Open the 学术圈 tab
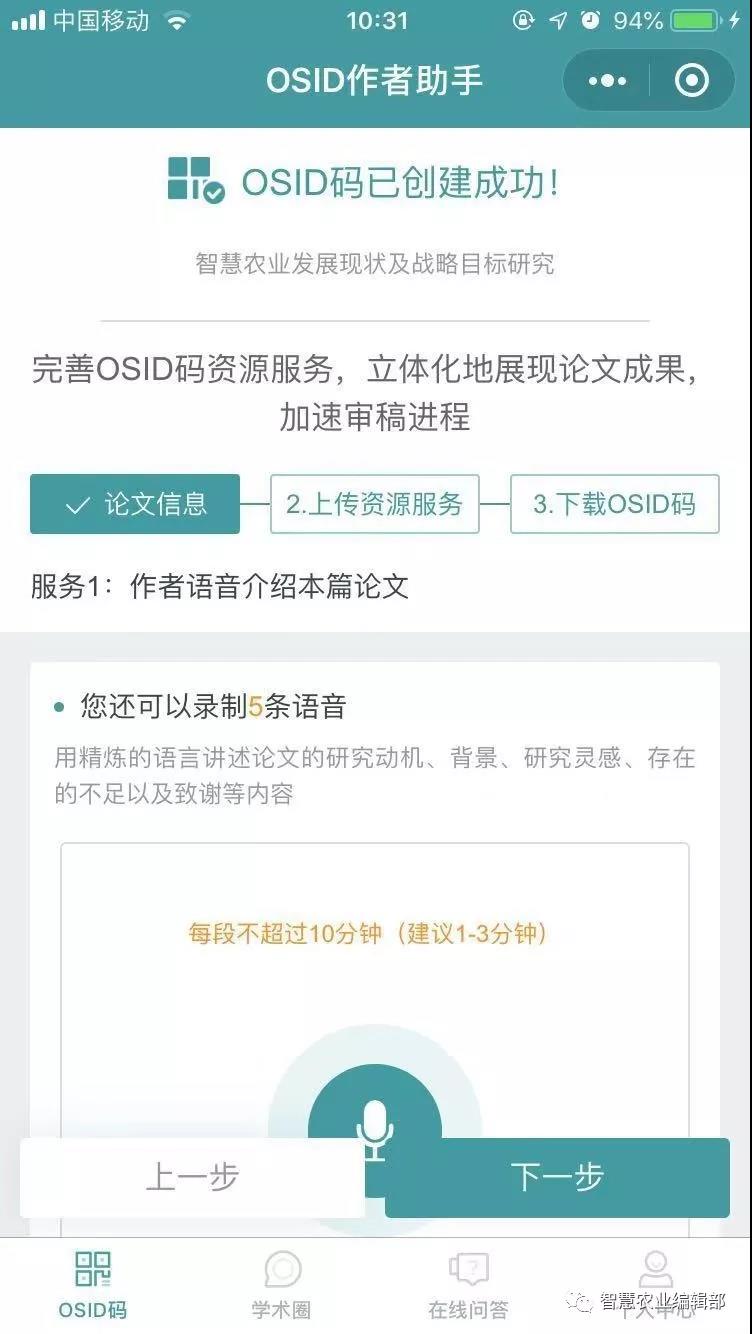 tap(281, 1285)
